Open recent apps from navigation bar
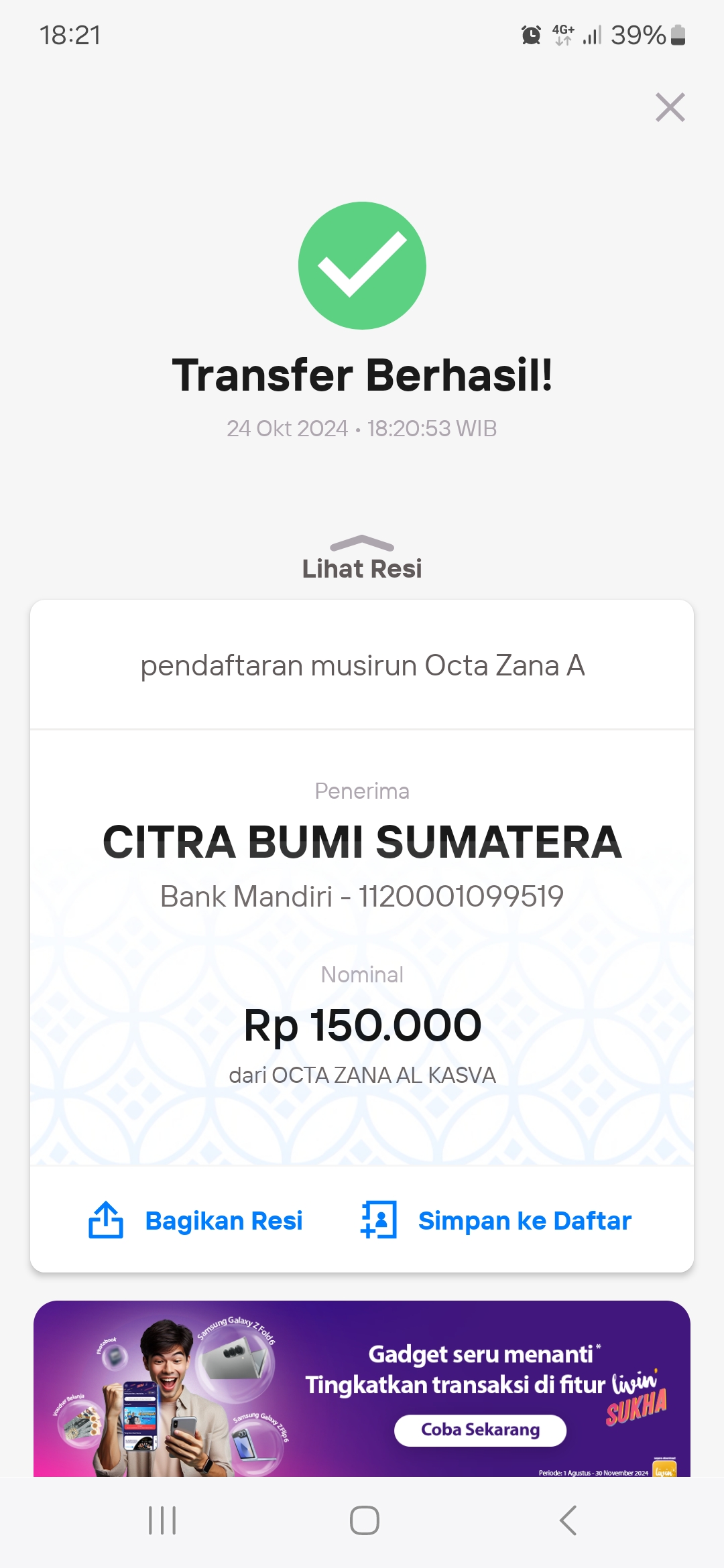724x1568 pixels. click(162, 1520)
